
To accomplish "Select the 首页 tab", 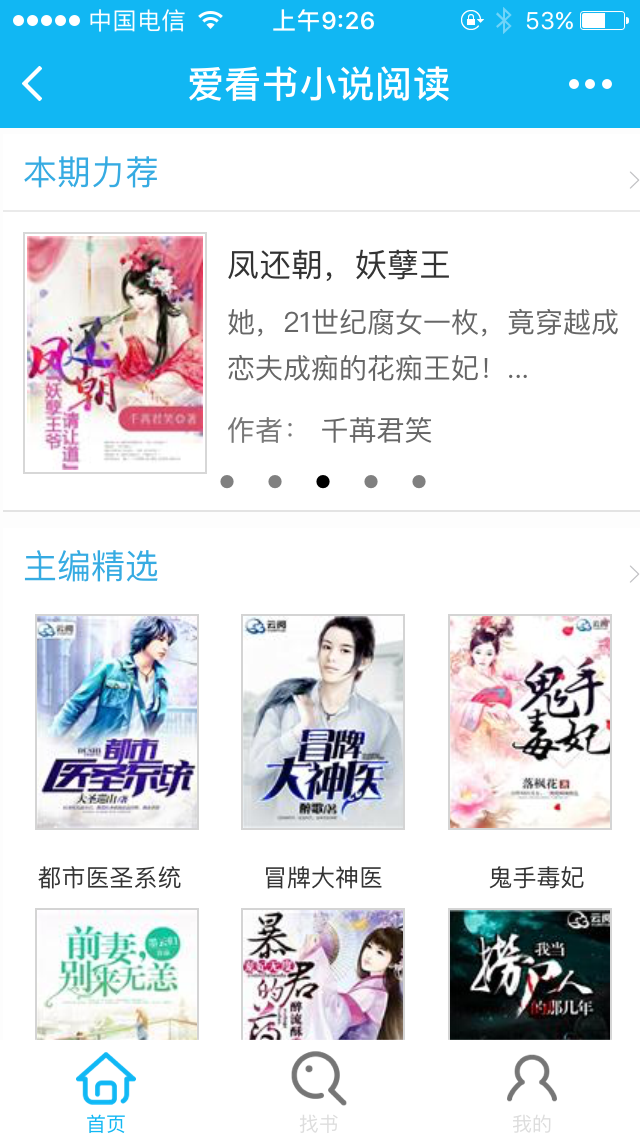I will 106,1092.
